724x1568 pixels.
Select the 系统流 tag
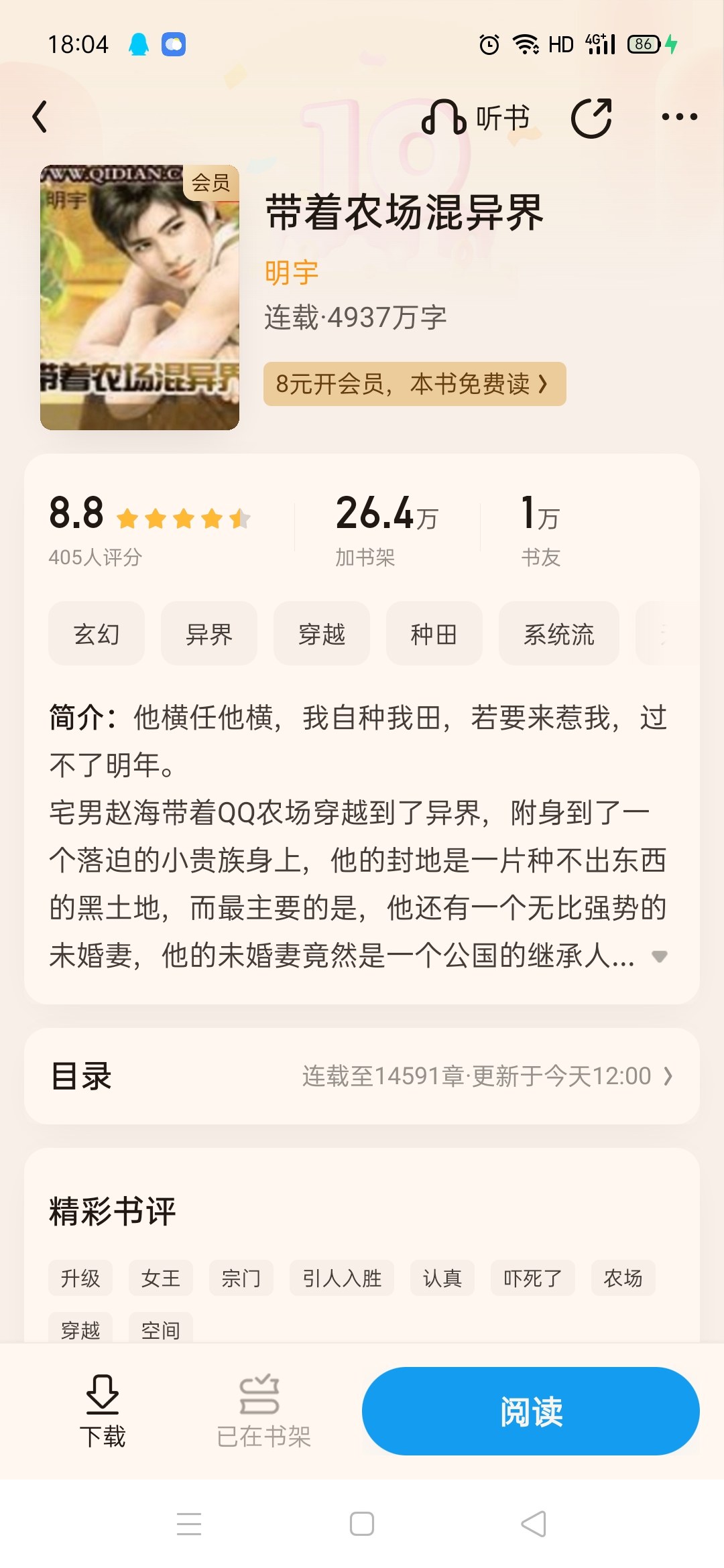tap(559, 634)
